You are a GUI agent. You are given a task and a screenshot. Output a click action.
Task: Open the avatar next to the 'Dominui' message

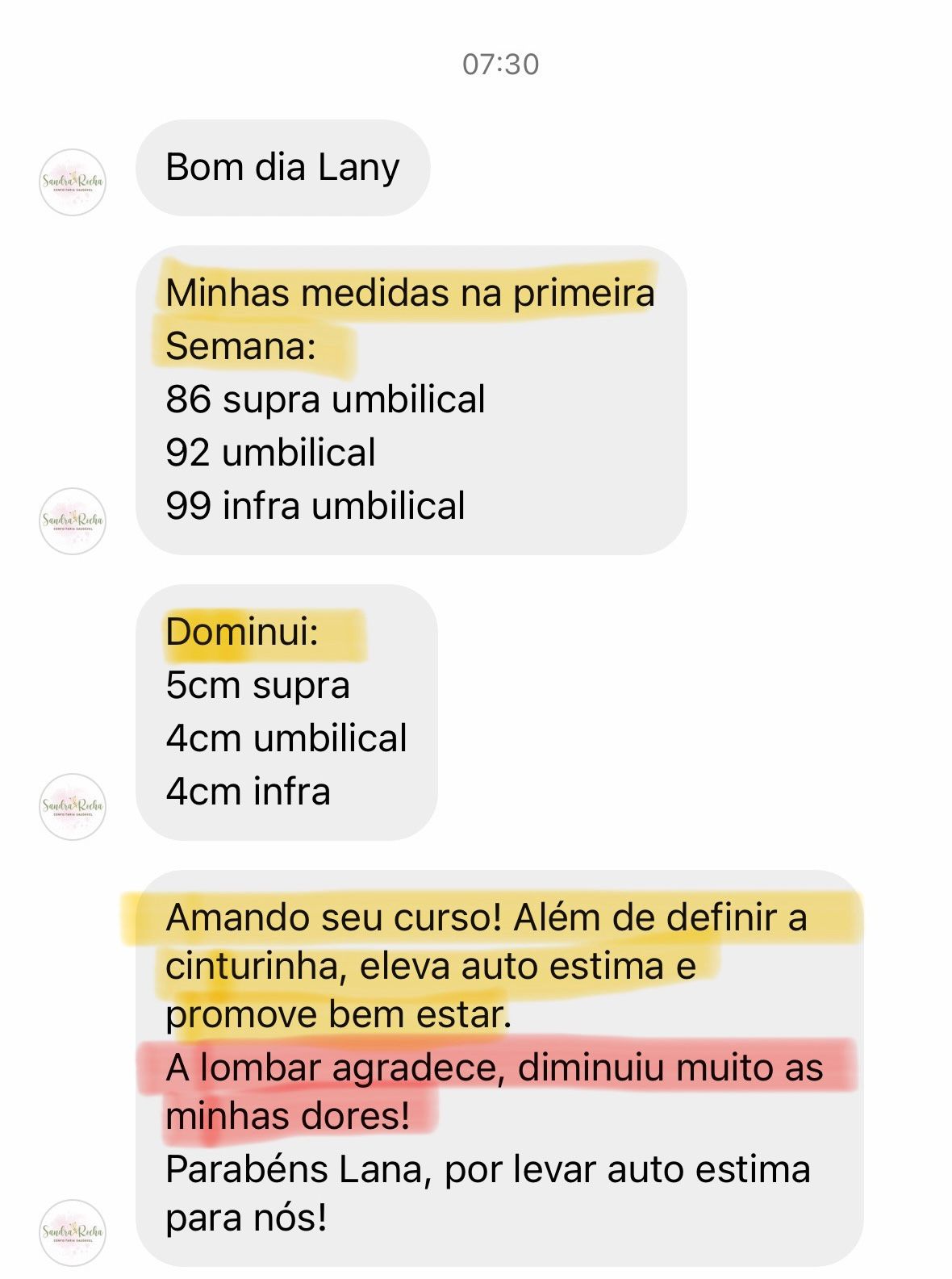click(73, 806)
